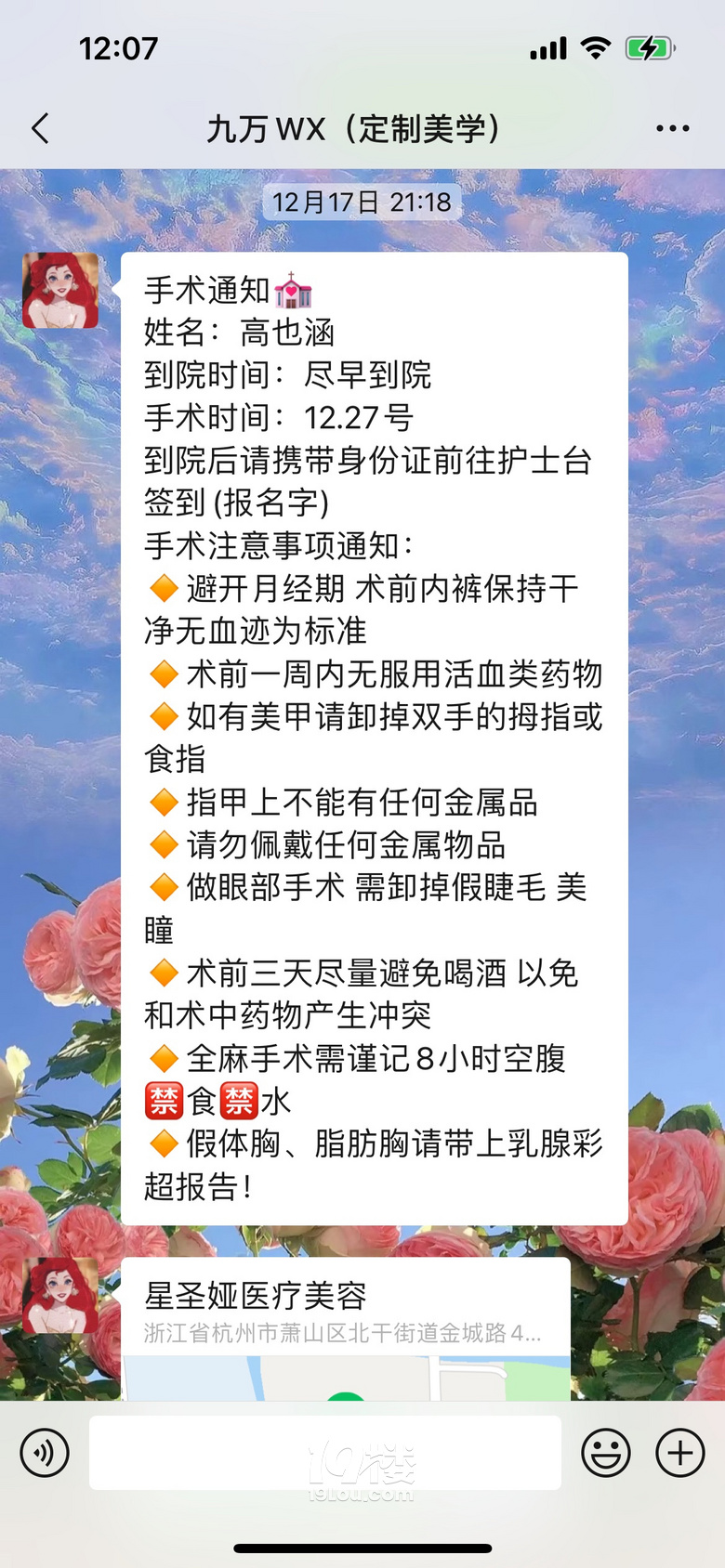Open the emoji sticker panel
This screenshot has width=725, height=1568.
(606, 1453)
